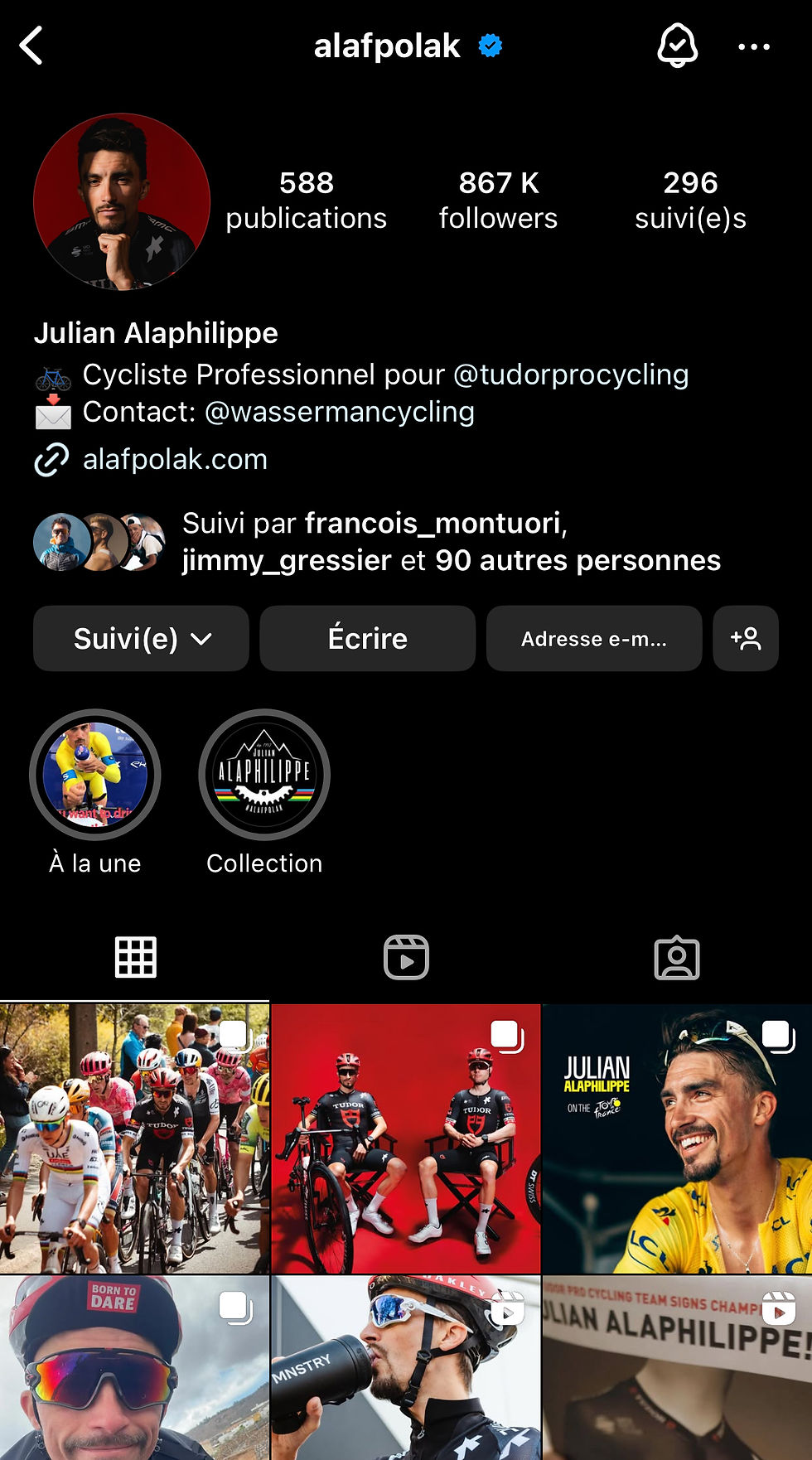
Task: Show the 296 suivi(e)s accounts list
Action: coord(690,200)
